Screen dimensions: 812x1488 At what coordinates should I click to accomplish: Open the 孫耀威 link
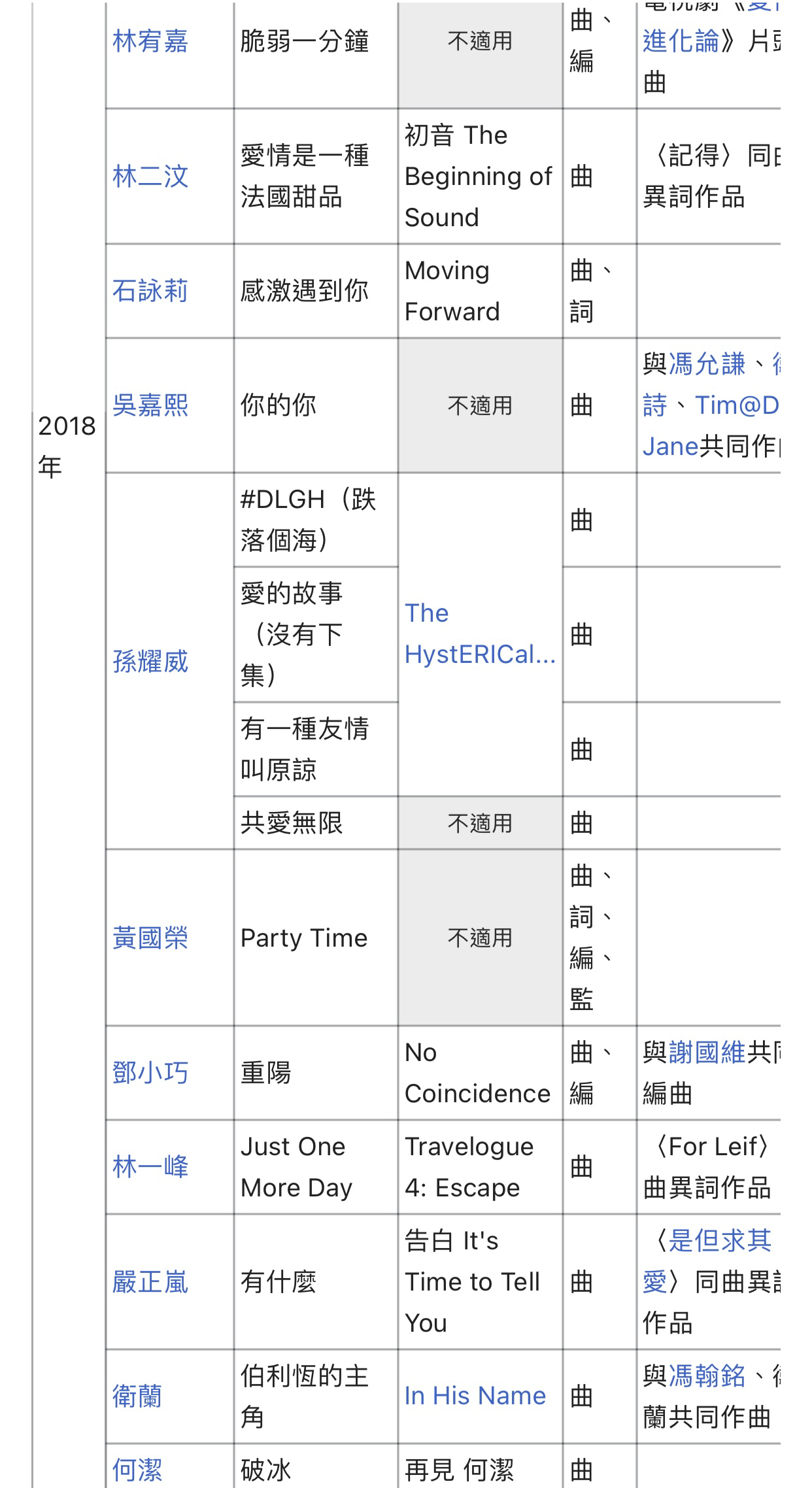(x=150, y=662)
